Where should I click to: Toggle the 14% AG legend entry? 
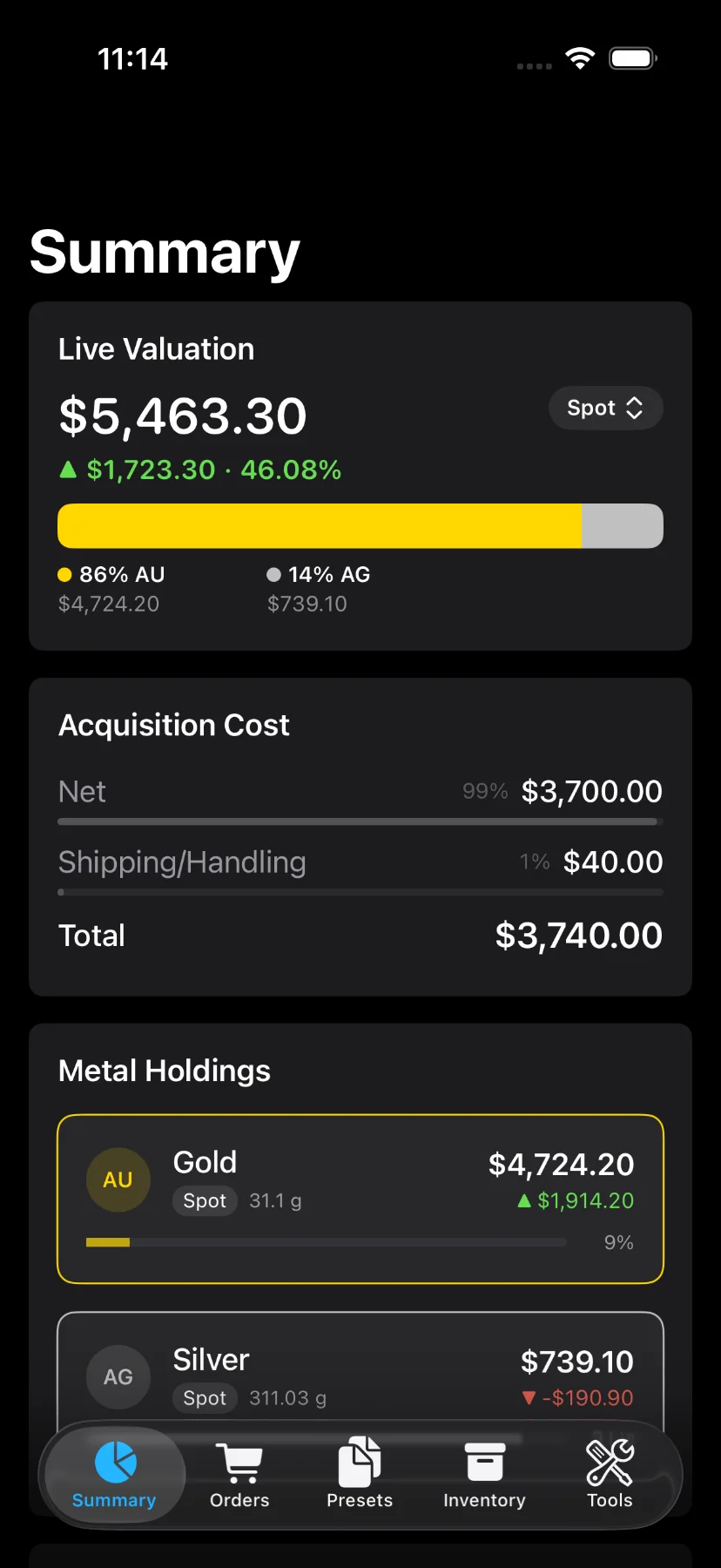click(319, 574)
